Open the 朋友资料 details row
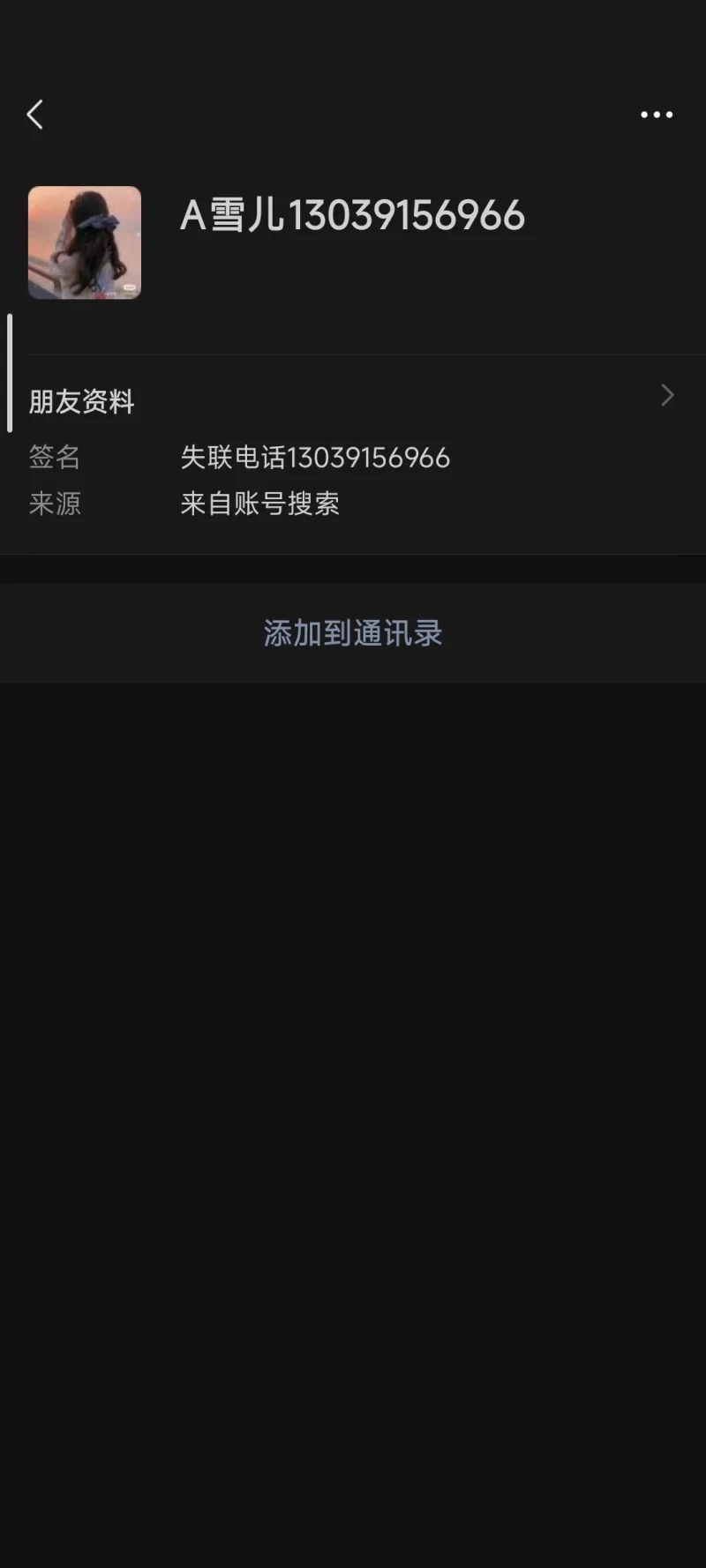Image resolution: width=706 pixels, height=1568 pixels. [353, 399]
